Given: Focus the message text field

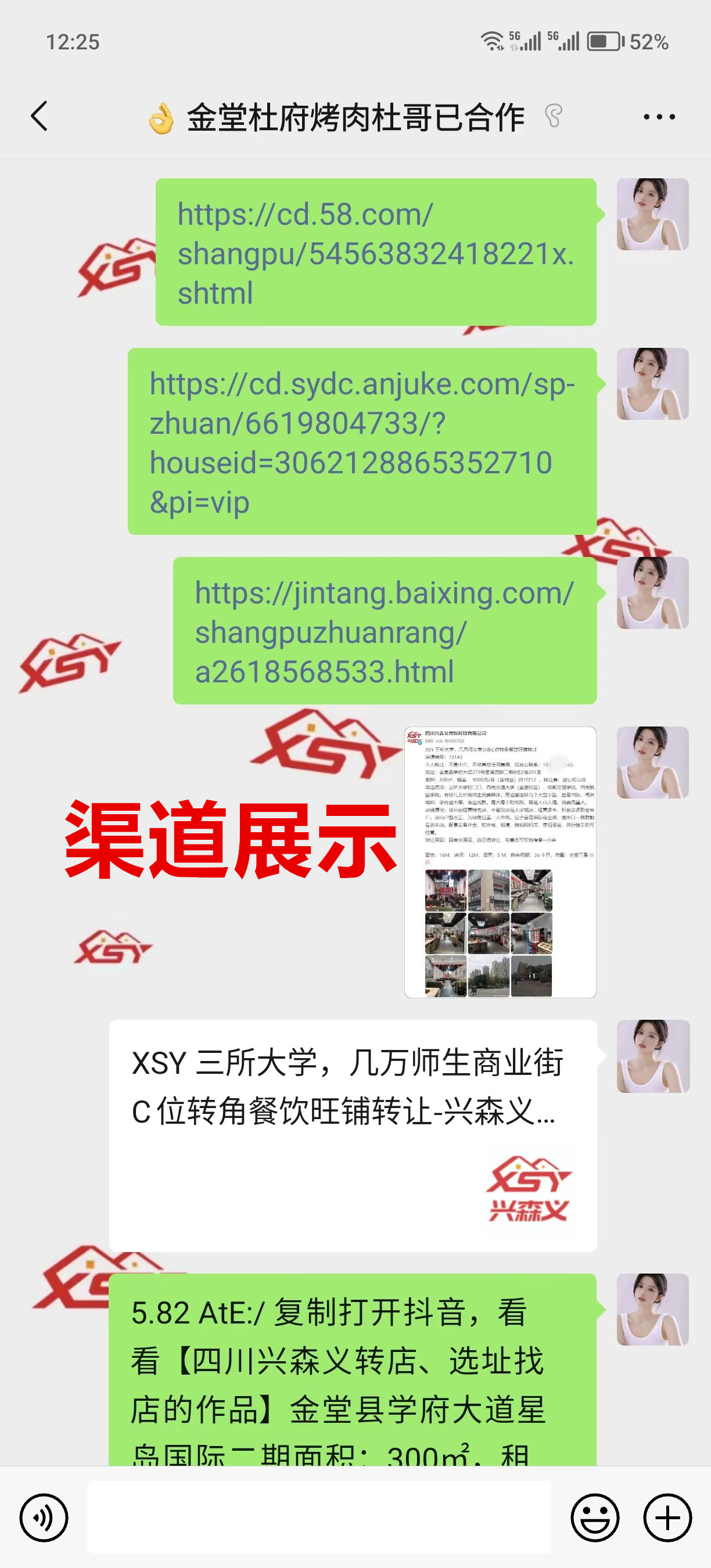Looking at the screenshot, I should (x=319, y=1517).
